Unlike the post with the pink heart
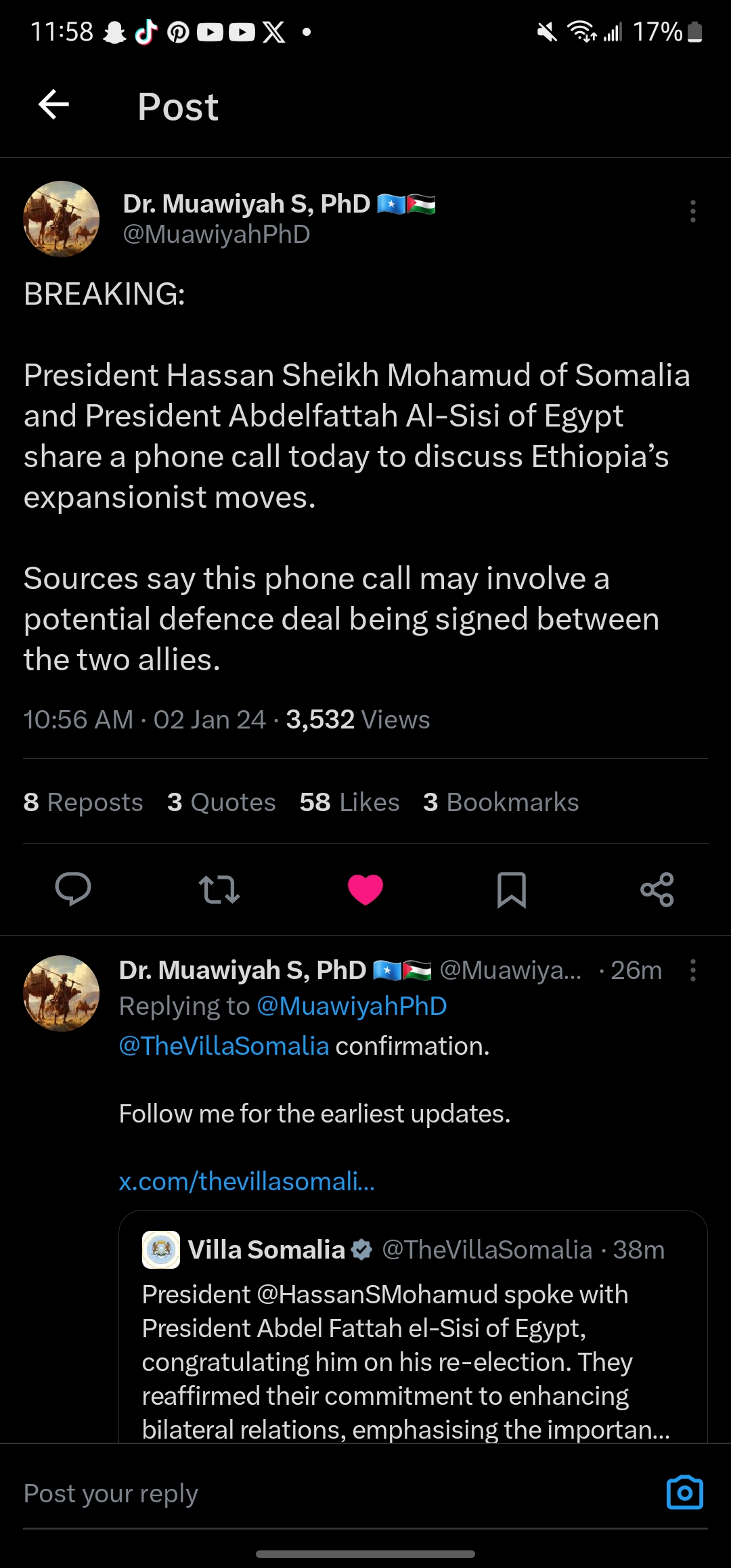Image resolution: width=731 pixels, height=1568 pixels. (365, 889)
